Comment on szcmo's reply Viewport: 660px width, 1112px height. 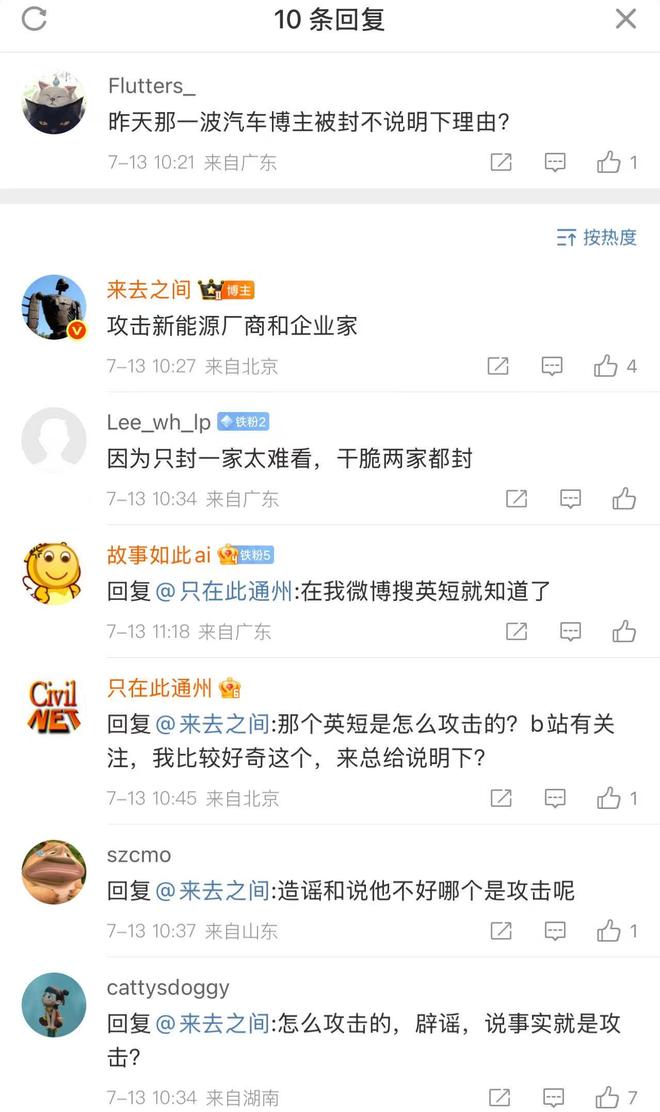coord(555,931)
